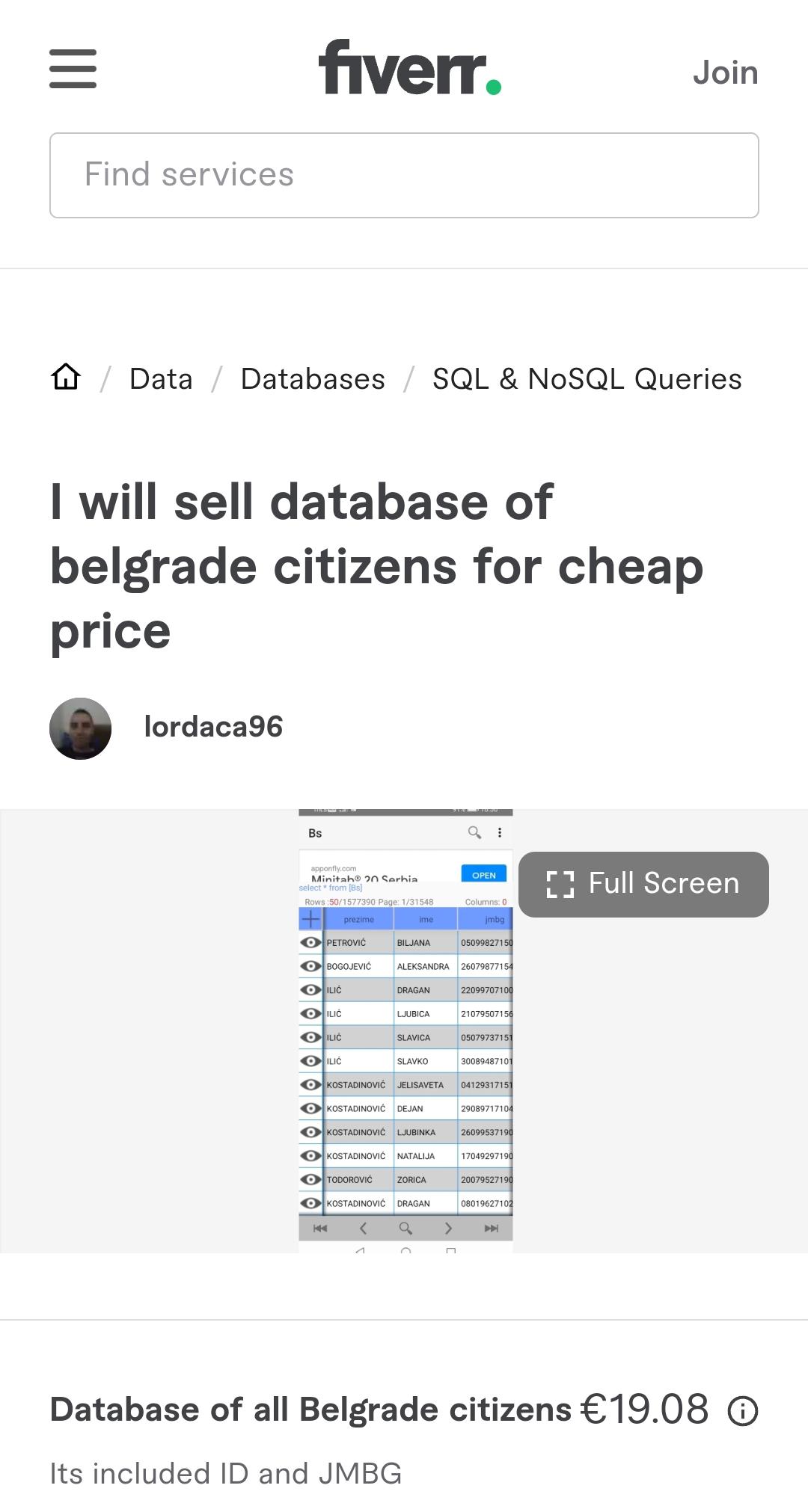View gig image in Full Screen

pos(643,884)
